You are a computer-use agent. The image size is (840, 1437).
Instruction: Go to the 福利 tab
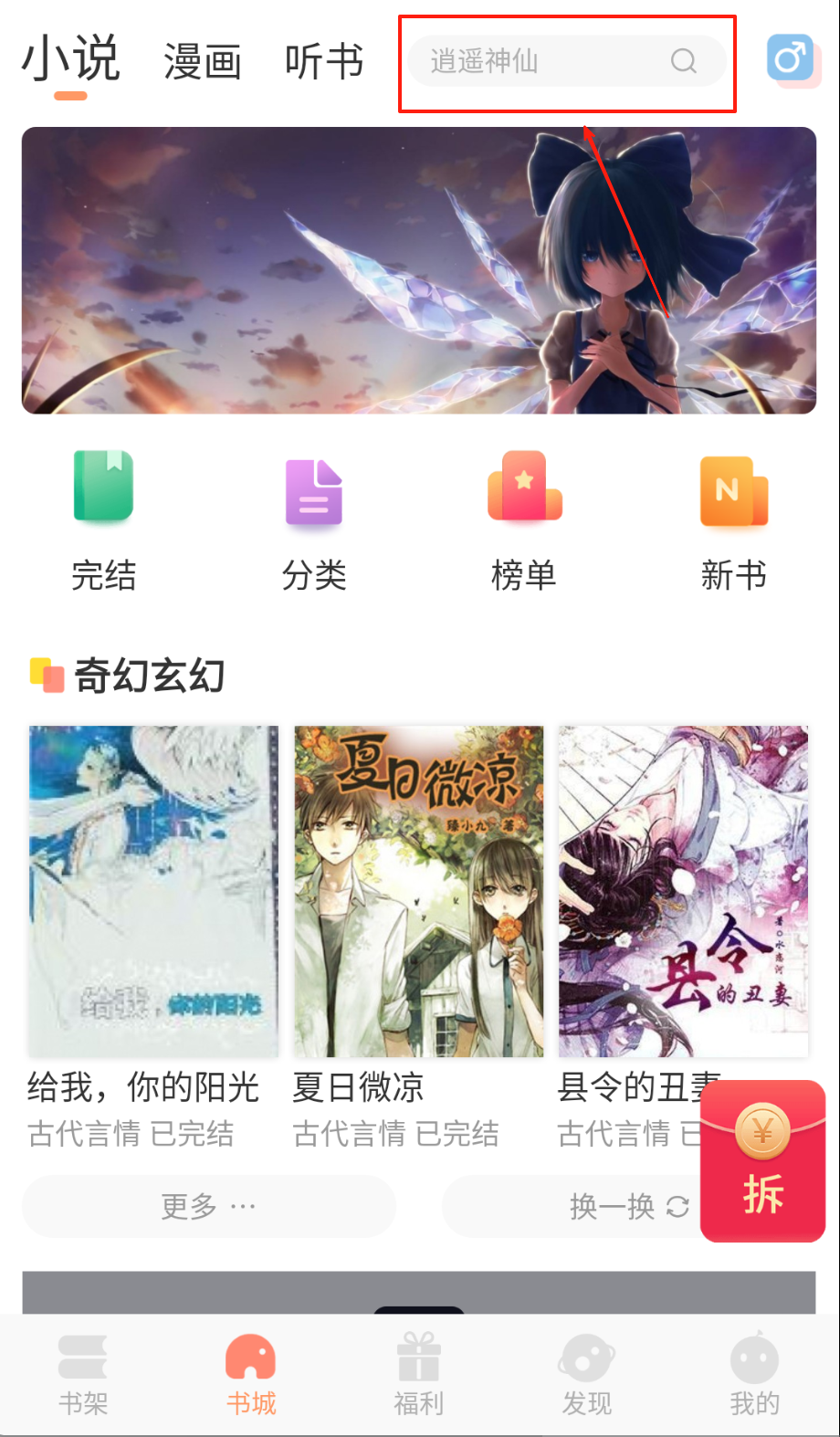[419, 1375]
